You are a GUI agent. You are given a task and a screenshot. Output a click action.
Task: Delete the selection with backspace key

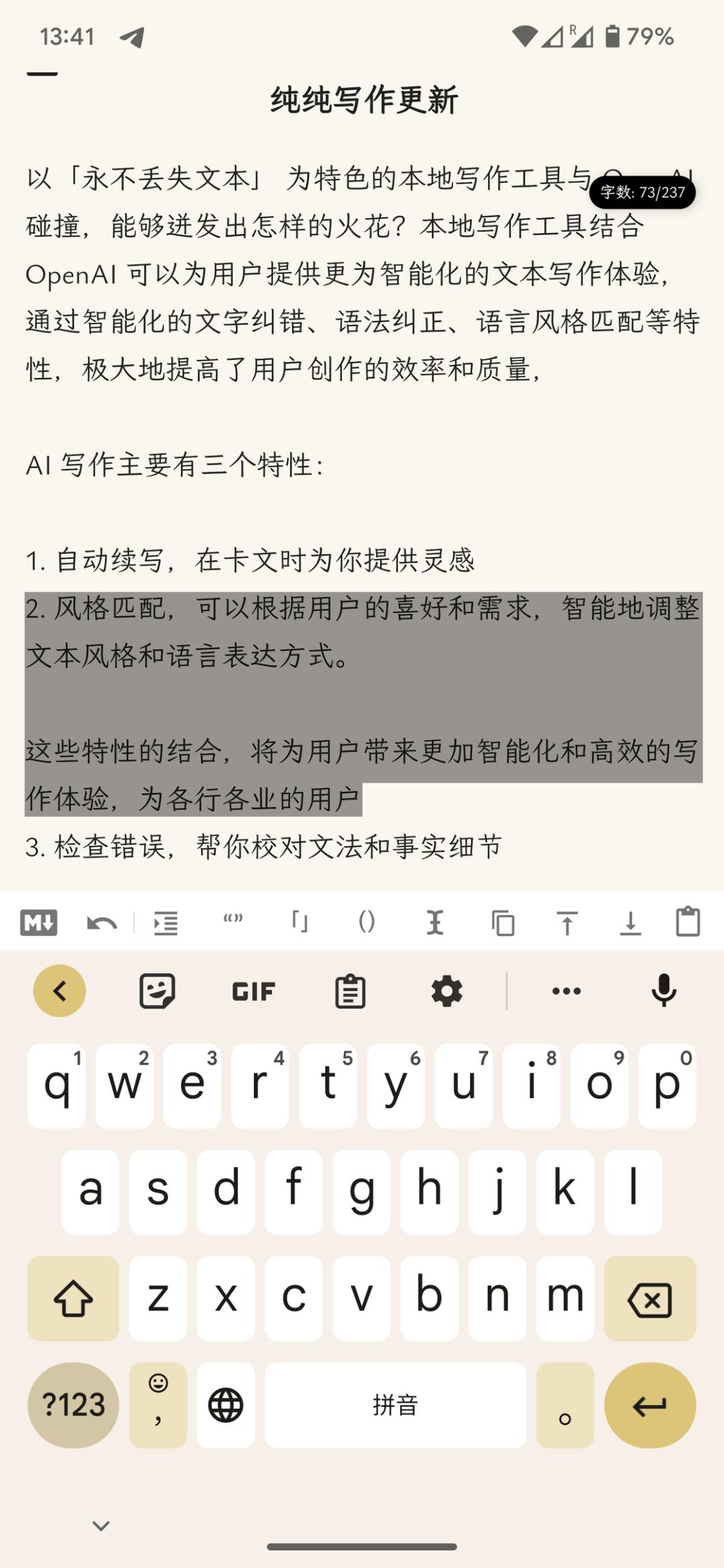click(x=650, y=1299)
